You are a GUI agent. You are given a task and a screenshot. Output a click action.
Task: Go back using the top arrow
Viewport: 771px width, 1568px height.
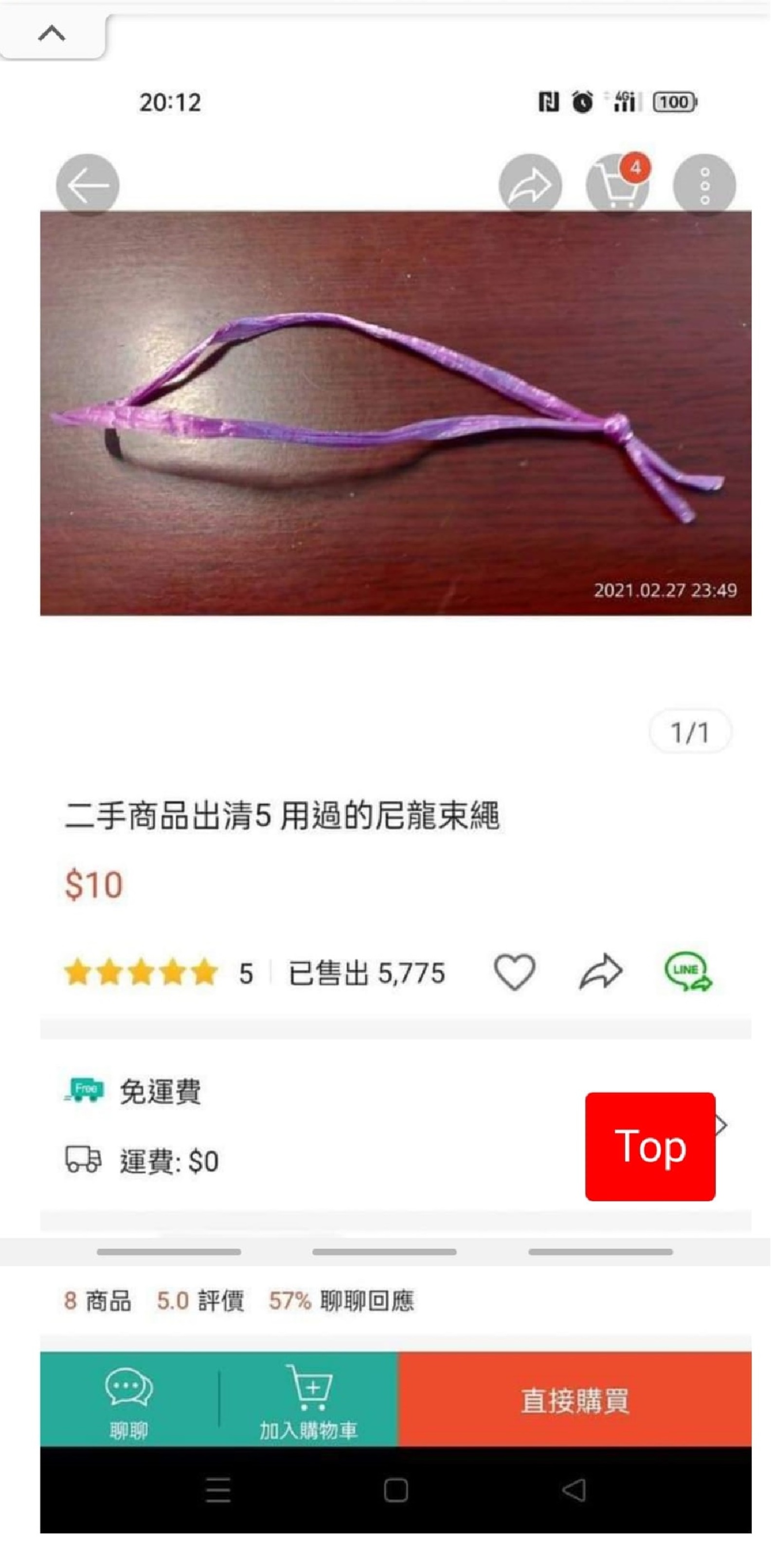click(88, 184)
